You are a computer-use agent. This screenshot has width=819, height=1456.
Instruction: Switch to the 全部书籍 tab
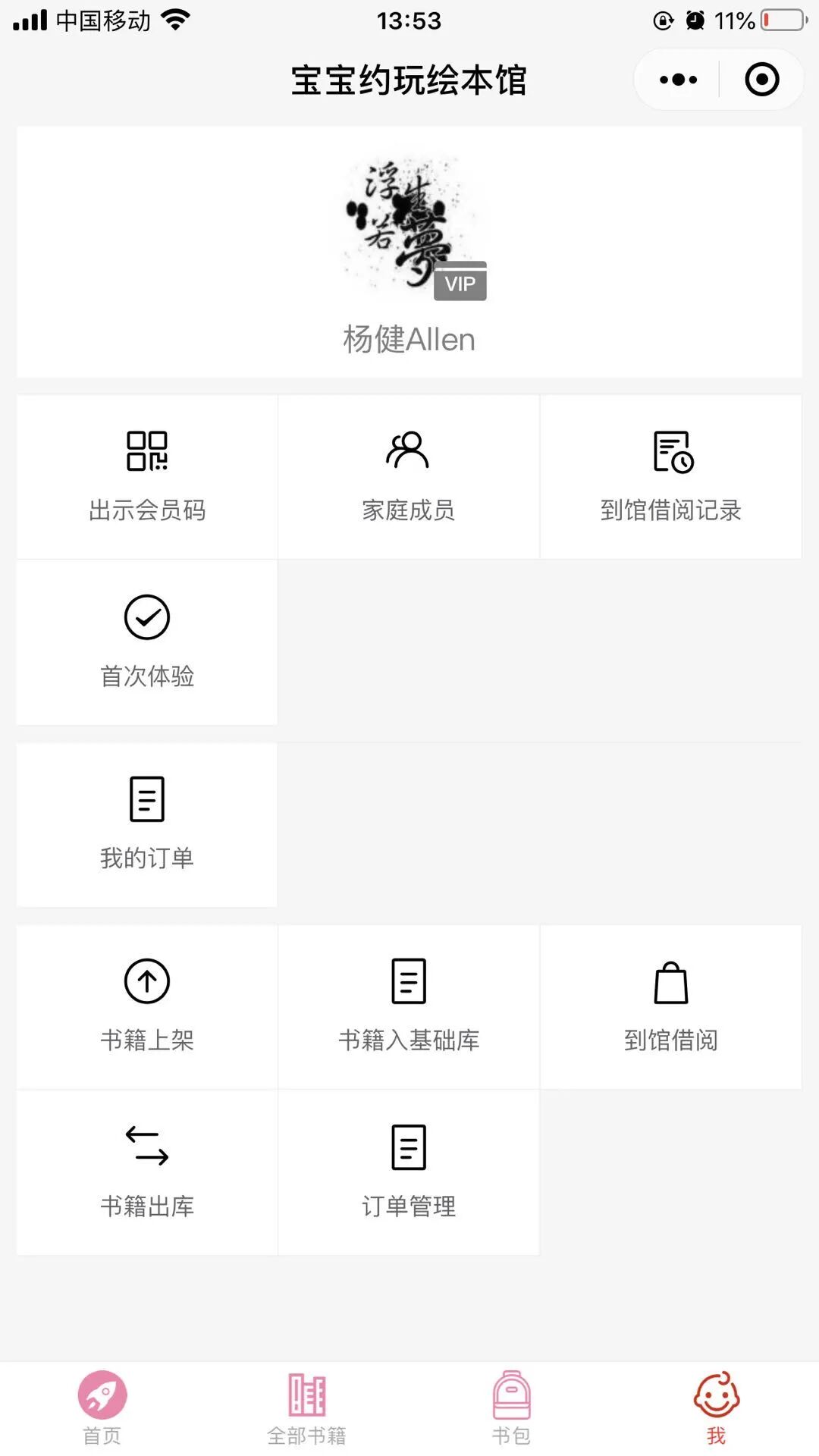[x=307, y=1407]
